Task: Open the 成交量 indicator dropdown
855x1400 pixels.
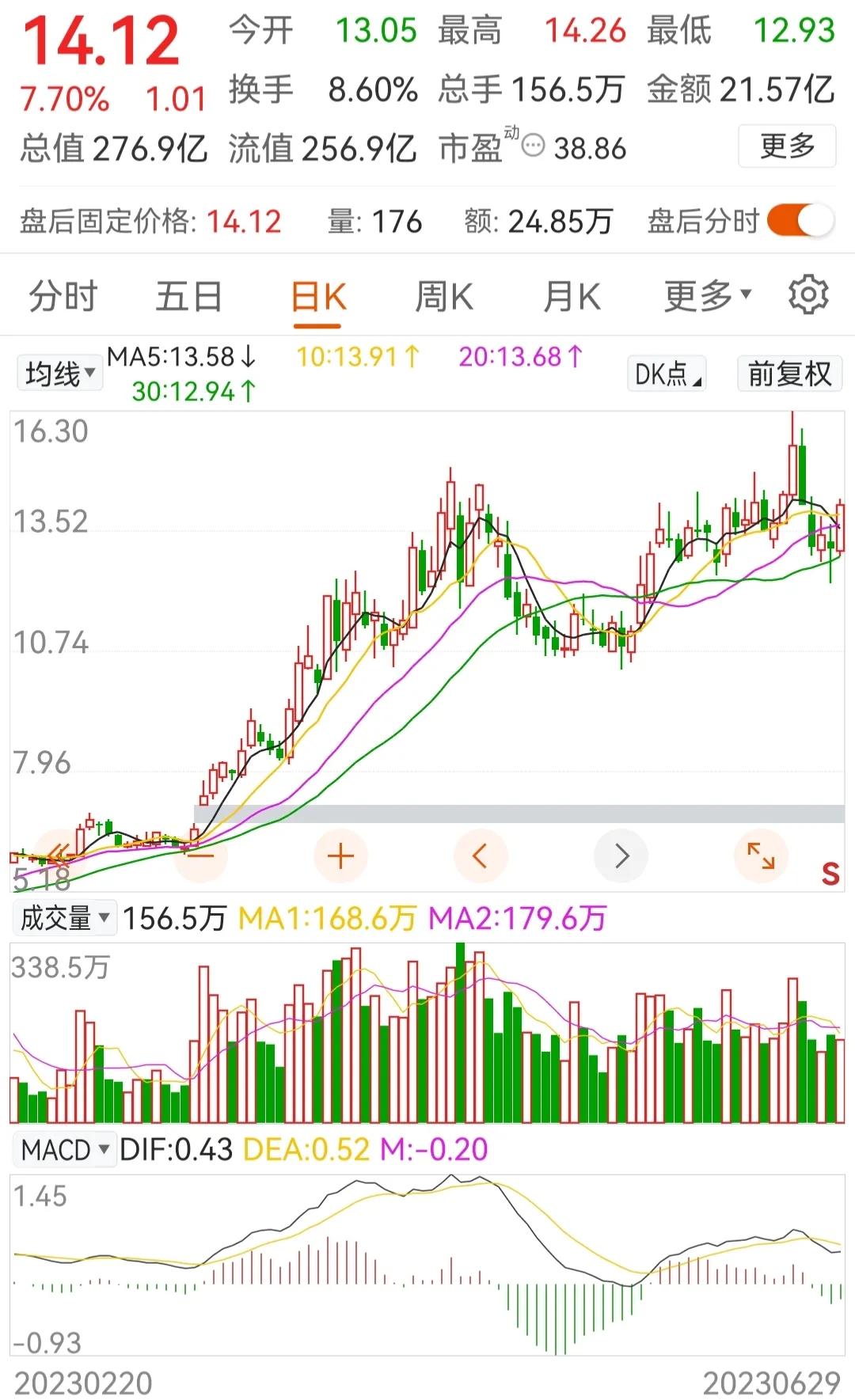Action: [x=64, y=916]
